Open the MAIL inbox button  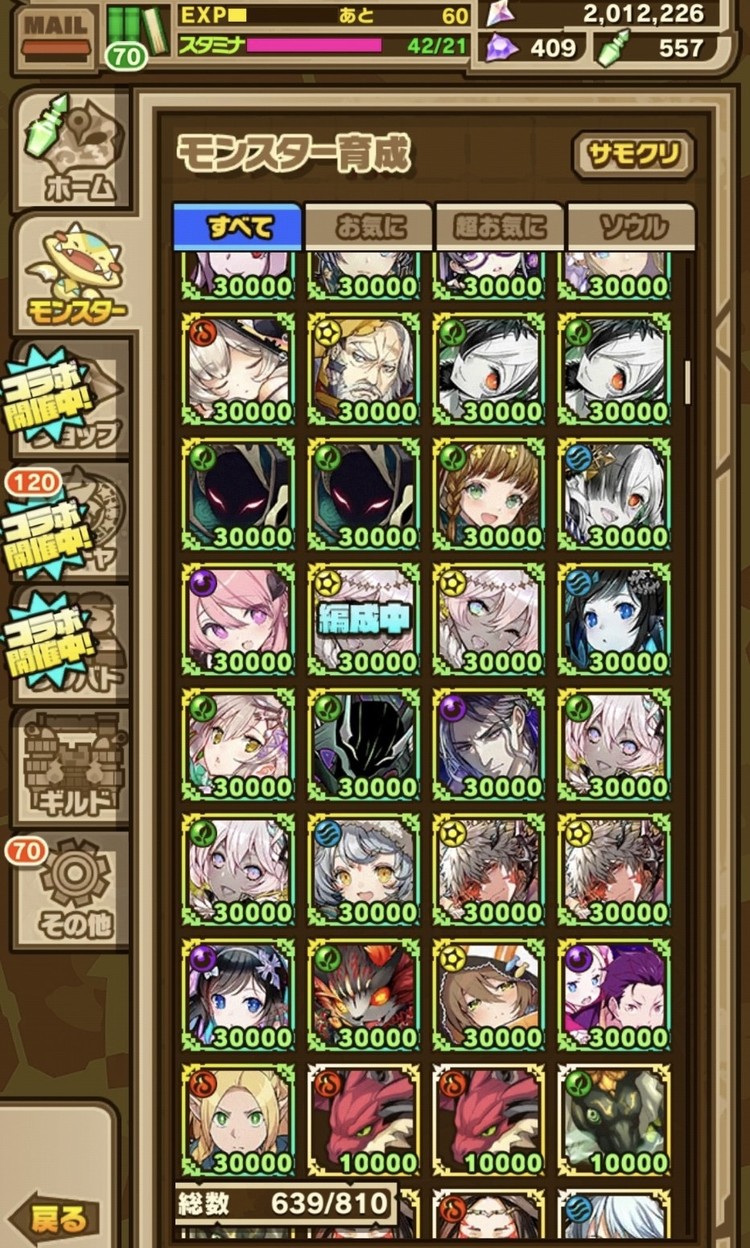(x=55, y=35)
